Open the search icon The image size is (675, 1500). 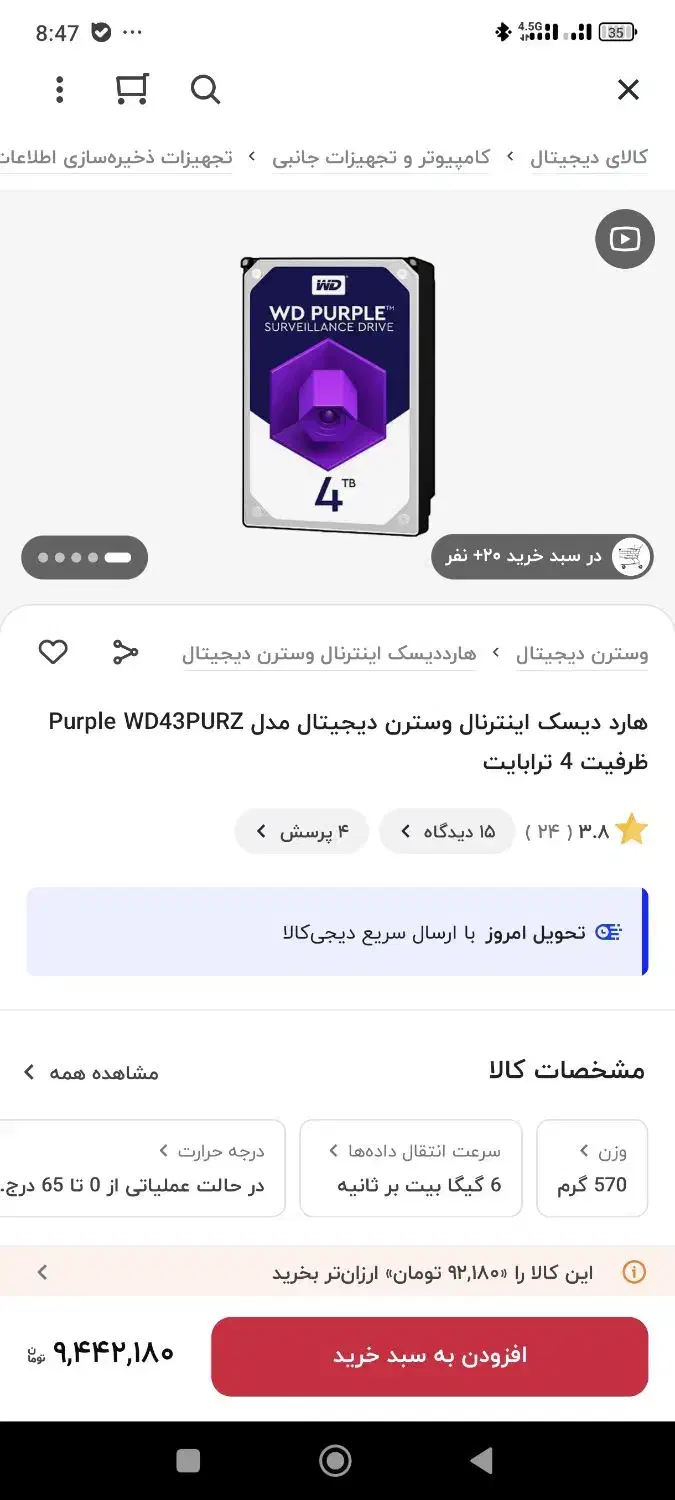(x=205, y=90)
